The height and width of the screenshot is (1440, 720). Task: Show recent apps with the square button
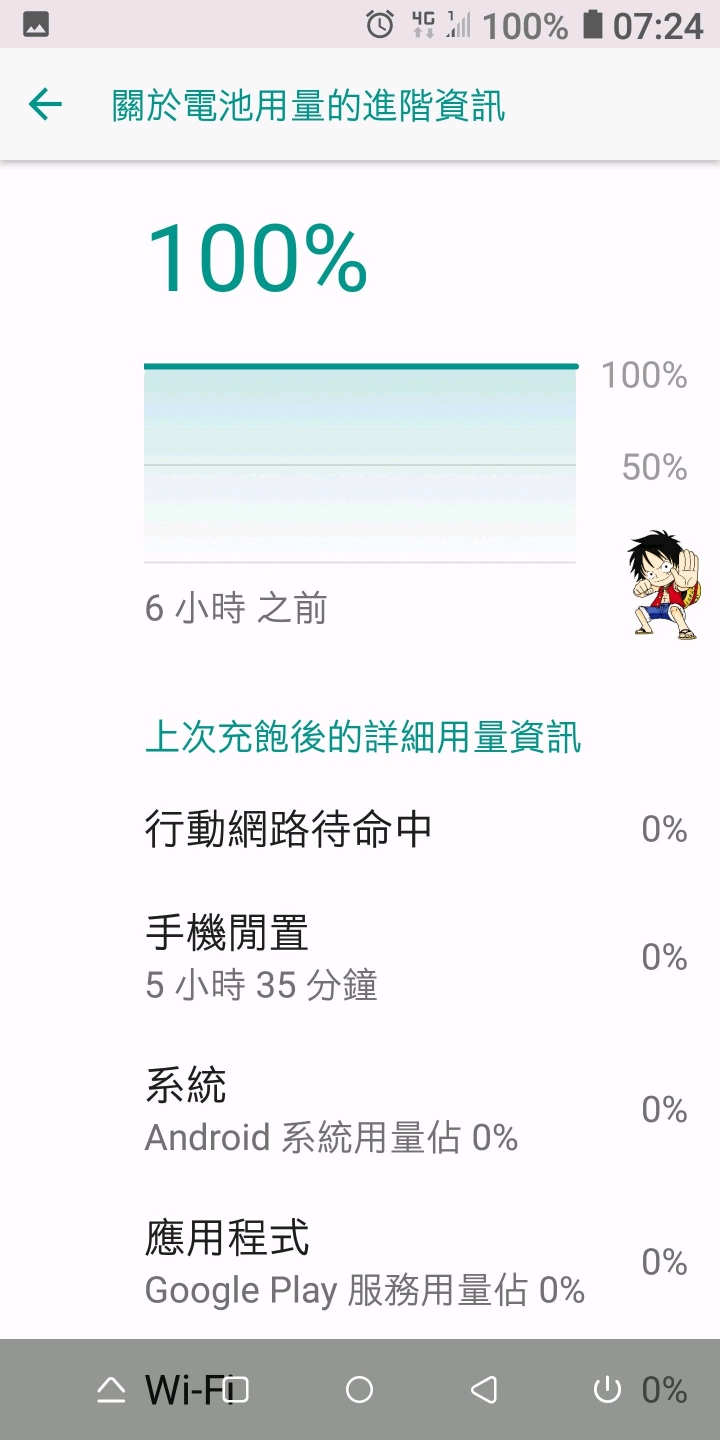pyautogui.click(x=236, y=1389)
